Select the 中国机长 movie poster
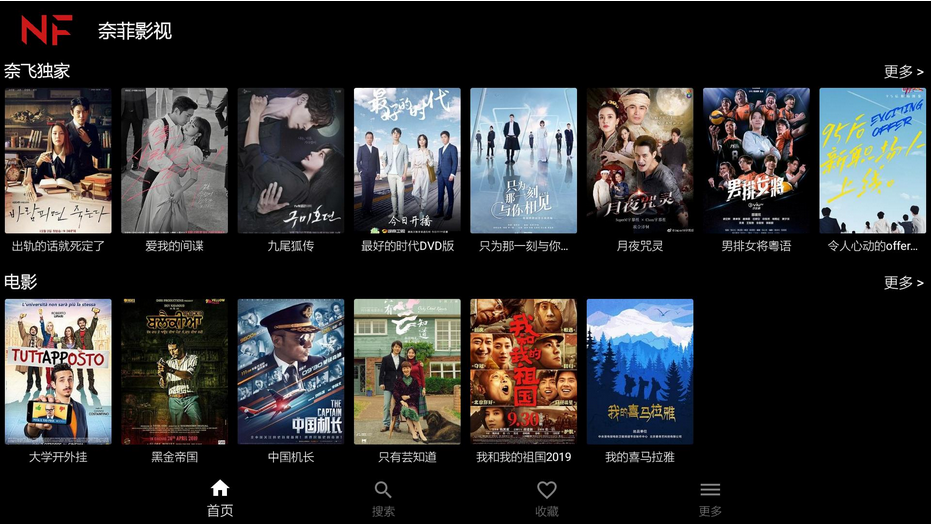This screenshot has height=524, width=932. tap(290, 372)
